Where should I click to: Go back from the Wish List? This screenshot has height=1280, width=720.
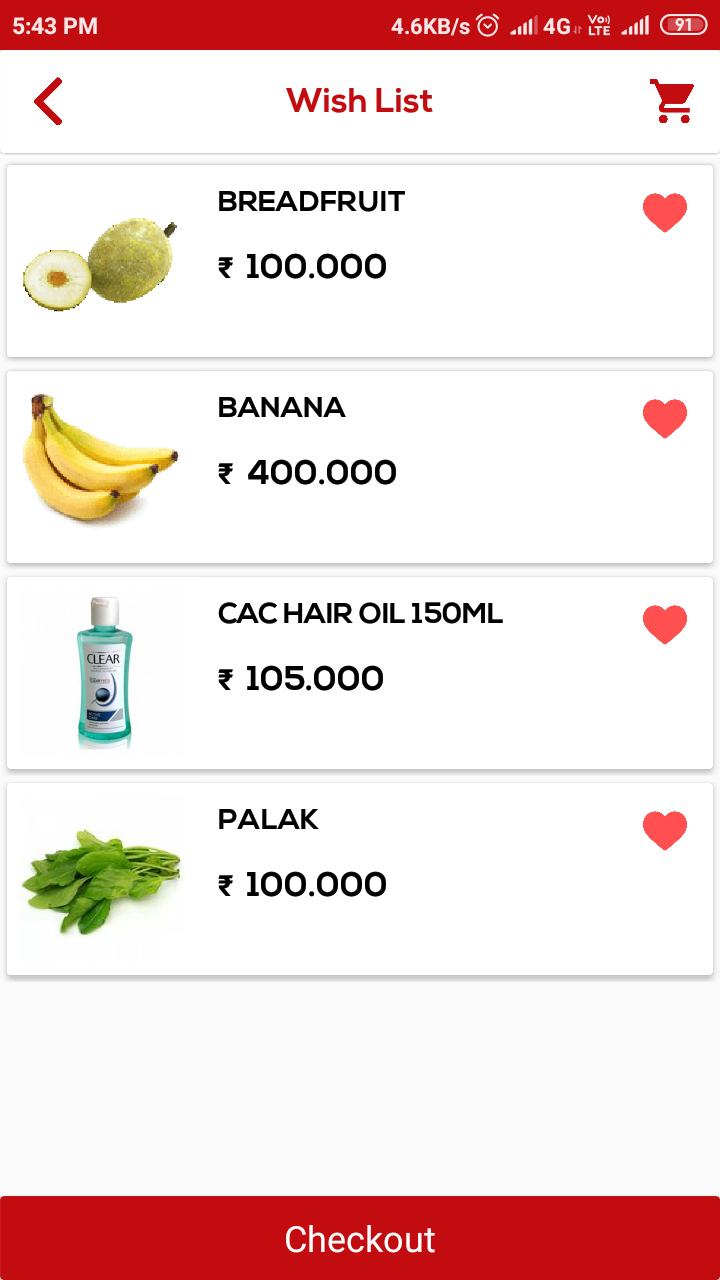[x=48, y=101]
